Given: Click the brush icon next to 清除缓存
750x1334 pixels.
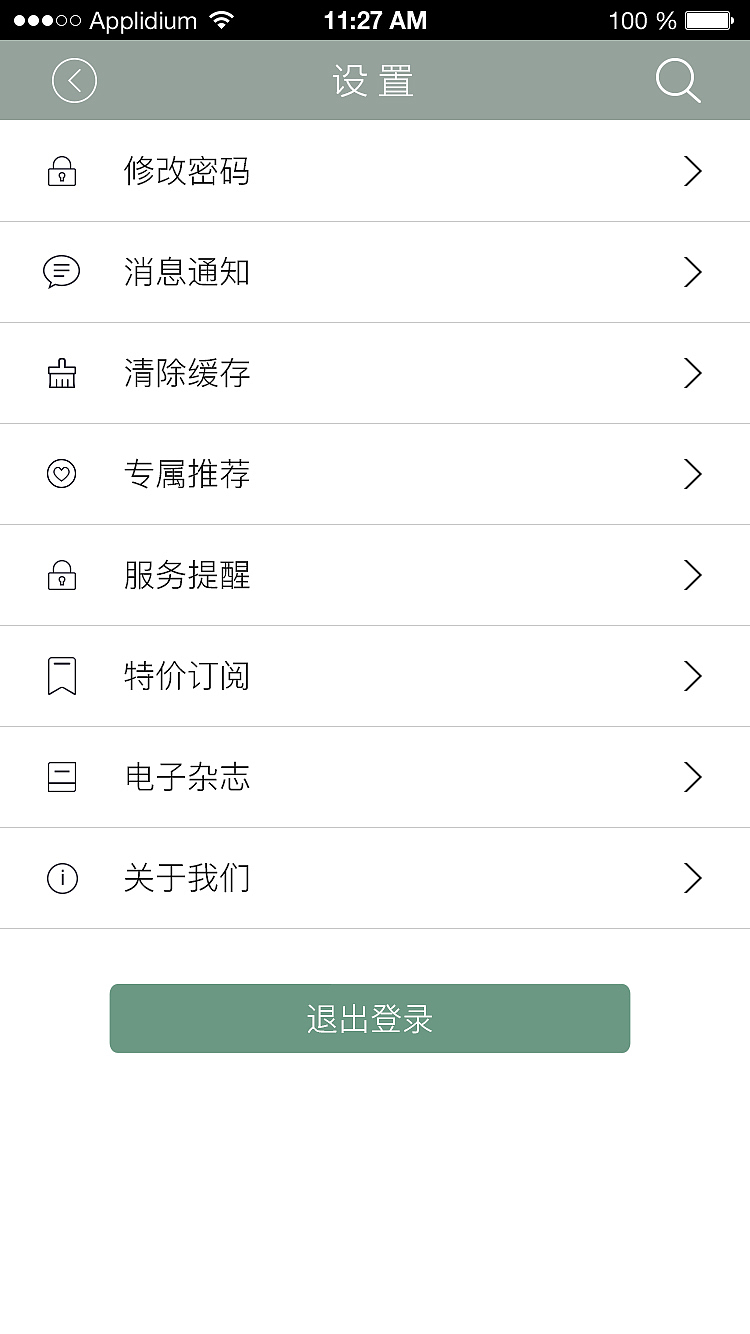Looking at the screenshot, I should [62, 373].
